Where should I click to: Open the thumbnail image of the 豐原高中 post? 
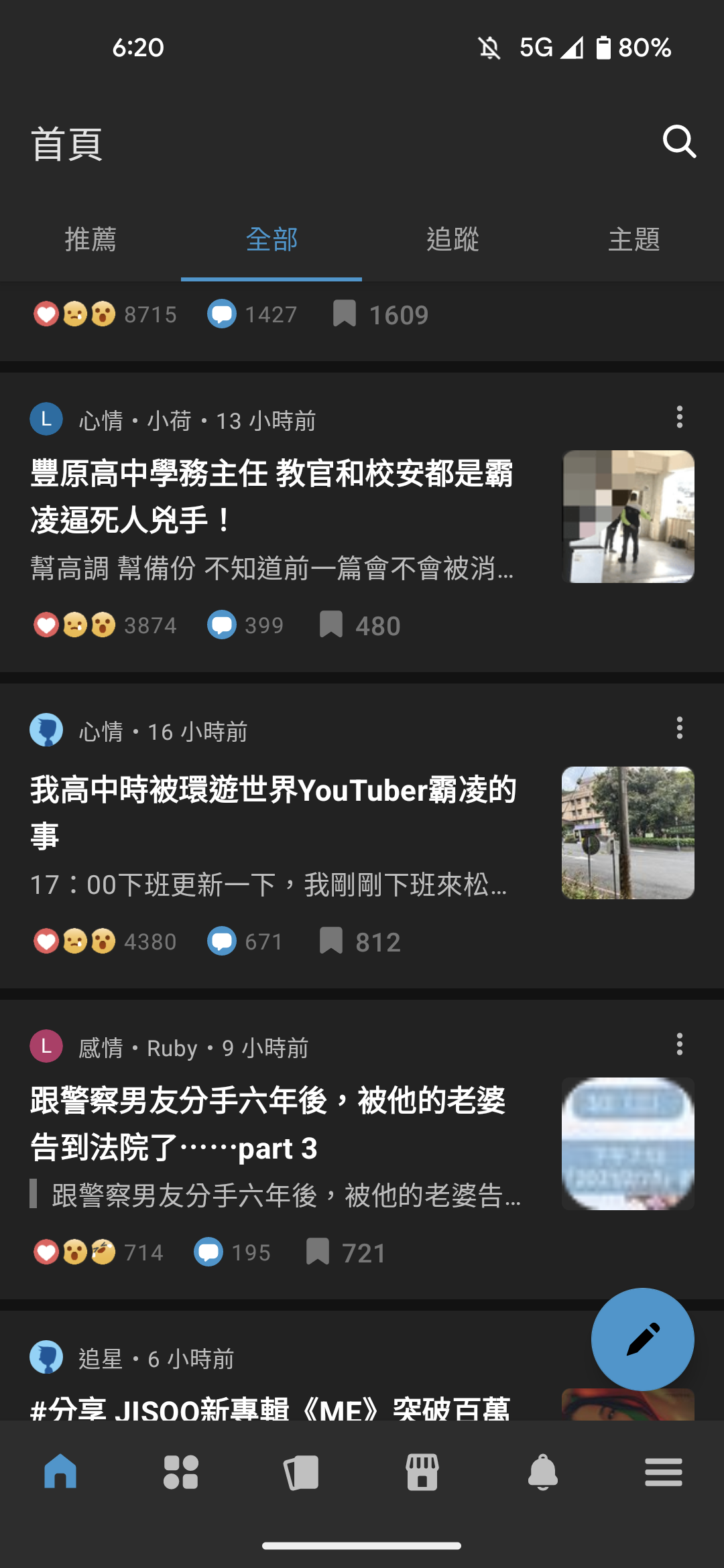[x=627, y=516]
